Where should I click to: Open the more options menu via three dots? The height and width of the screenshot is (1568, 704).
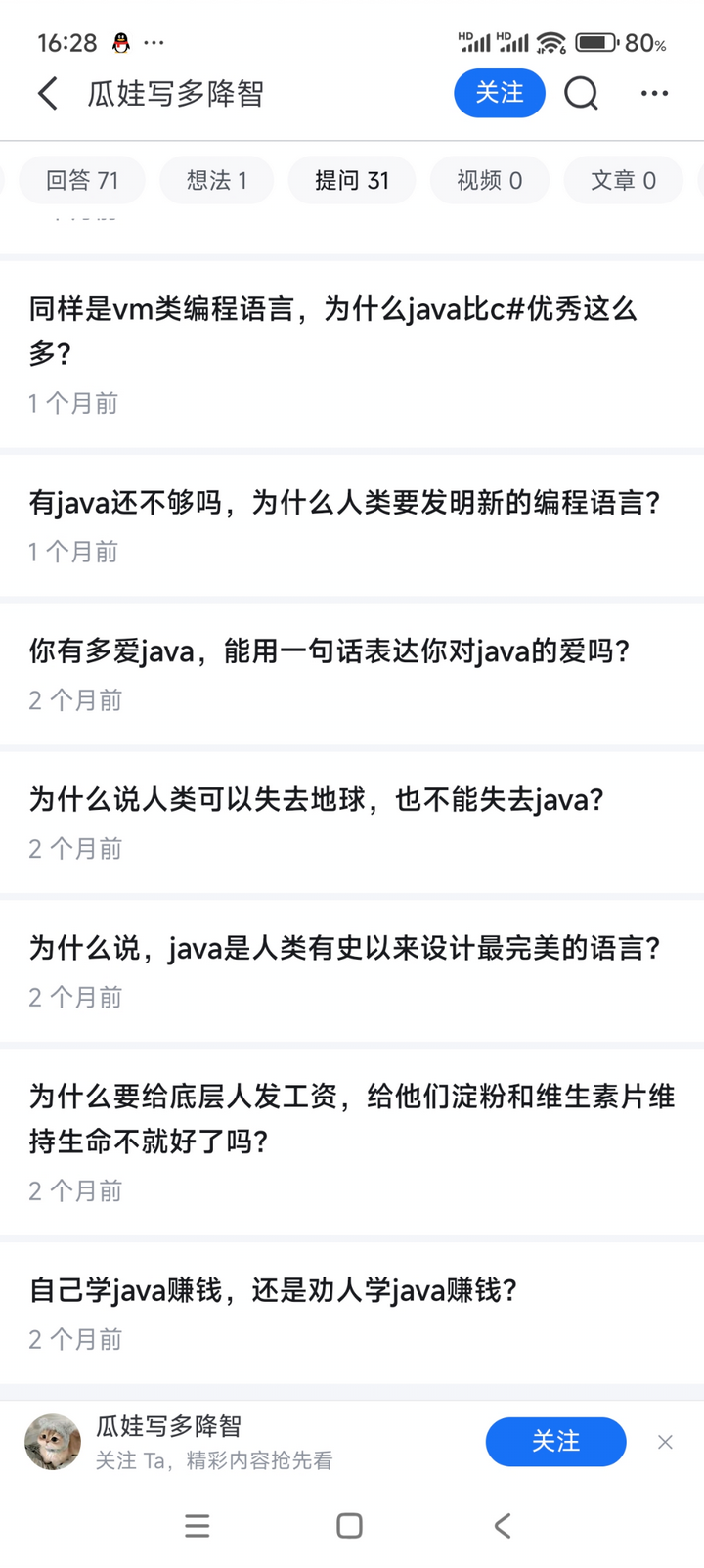point(653,93)
